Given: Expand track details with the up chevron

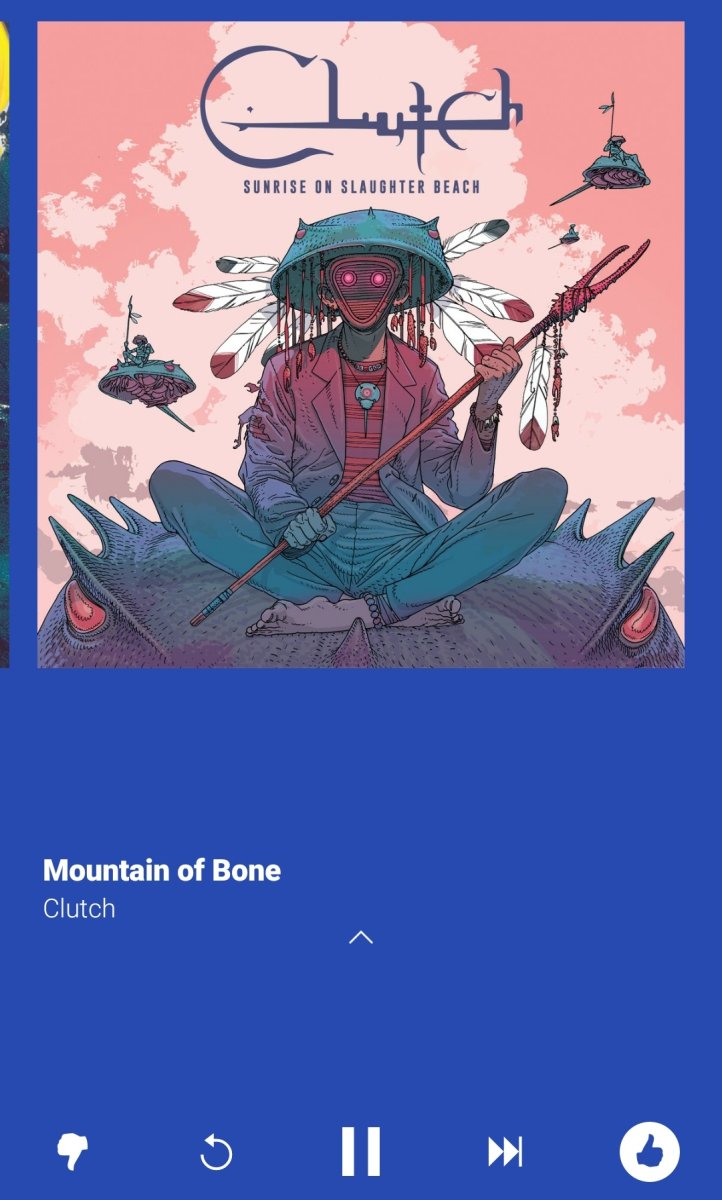Looking at the screenshot, I should tap(361, 937).
